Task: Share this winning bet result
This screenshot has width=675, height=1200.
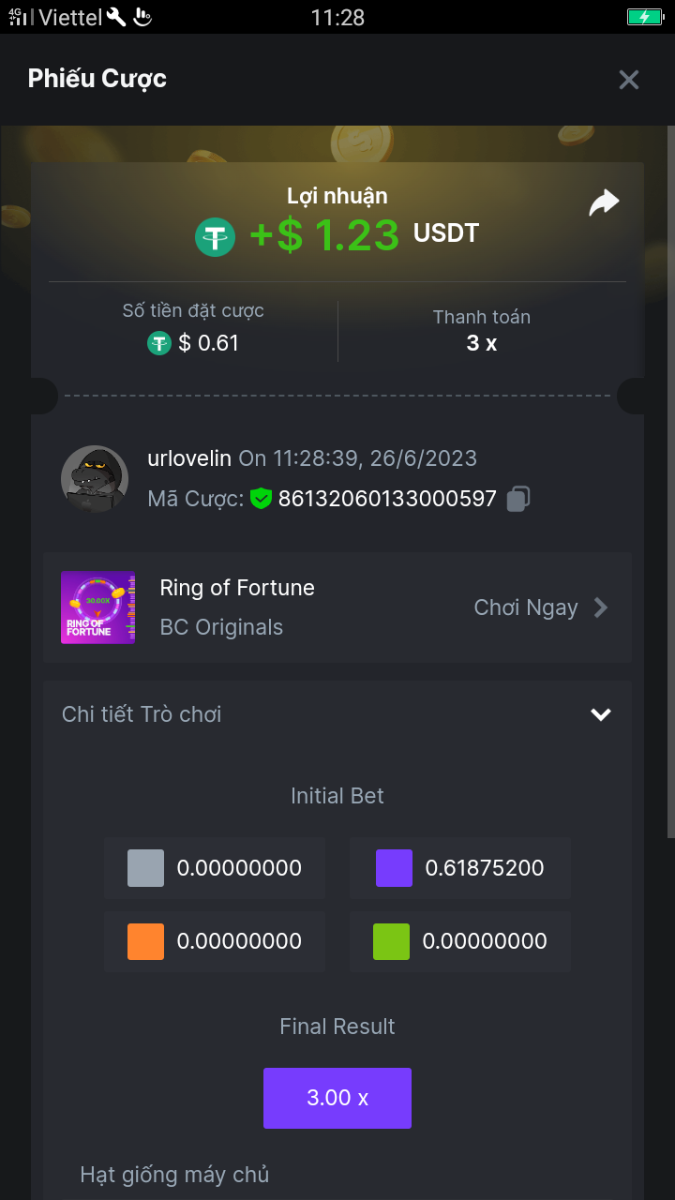Action: (603, 203)
